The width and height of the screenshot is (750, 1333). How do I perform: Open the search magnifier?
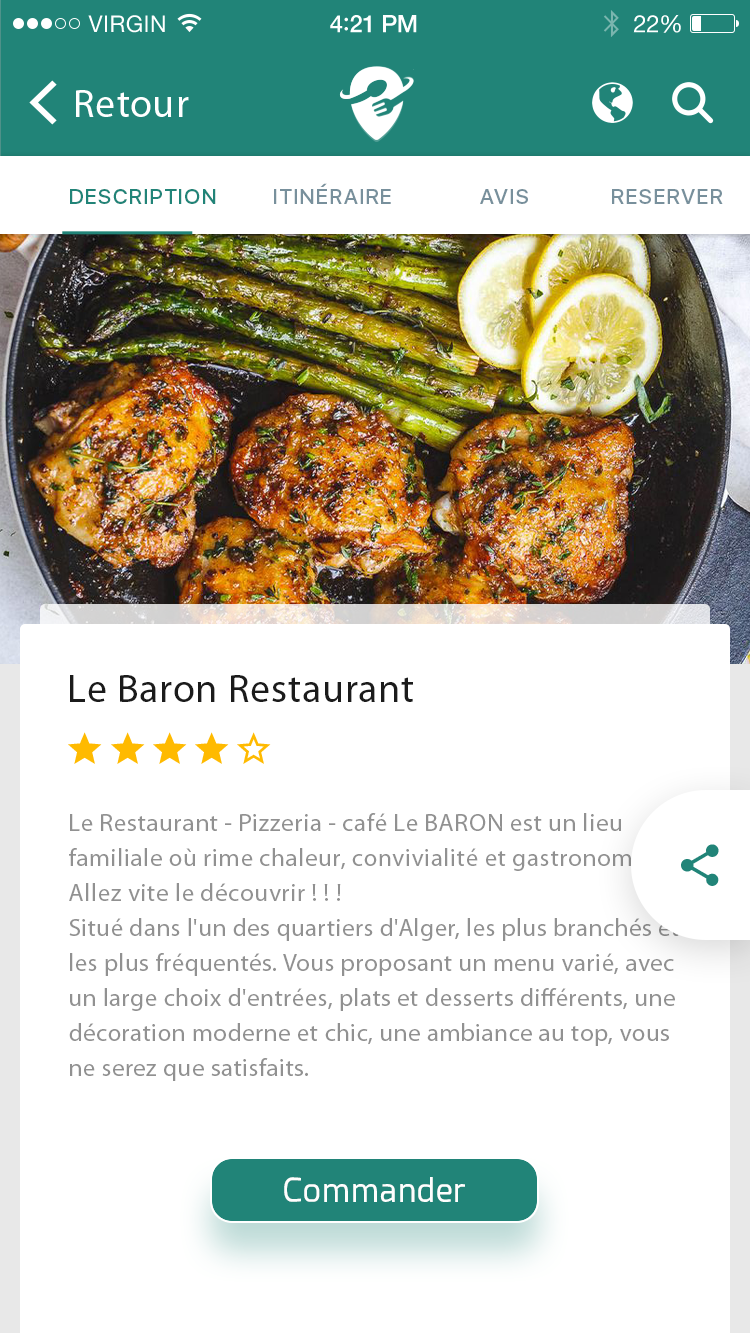click(692, 103)
